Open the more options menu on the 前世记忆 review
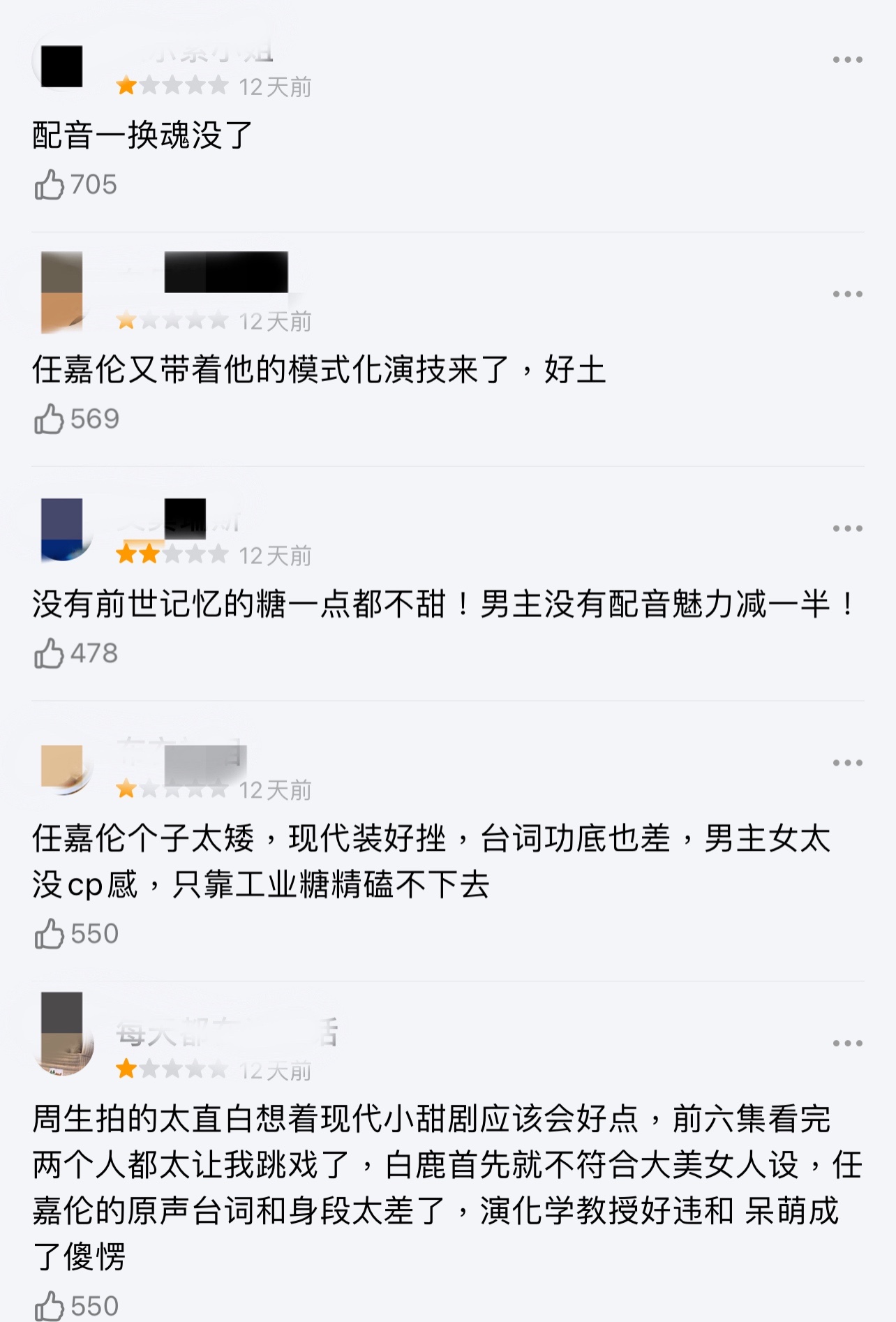896x1322 pixels. tap(847, 529)
